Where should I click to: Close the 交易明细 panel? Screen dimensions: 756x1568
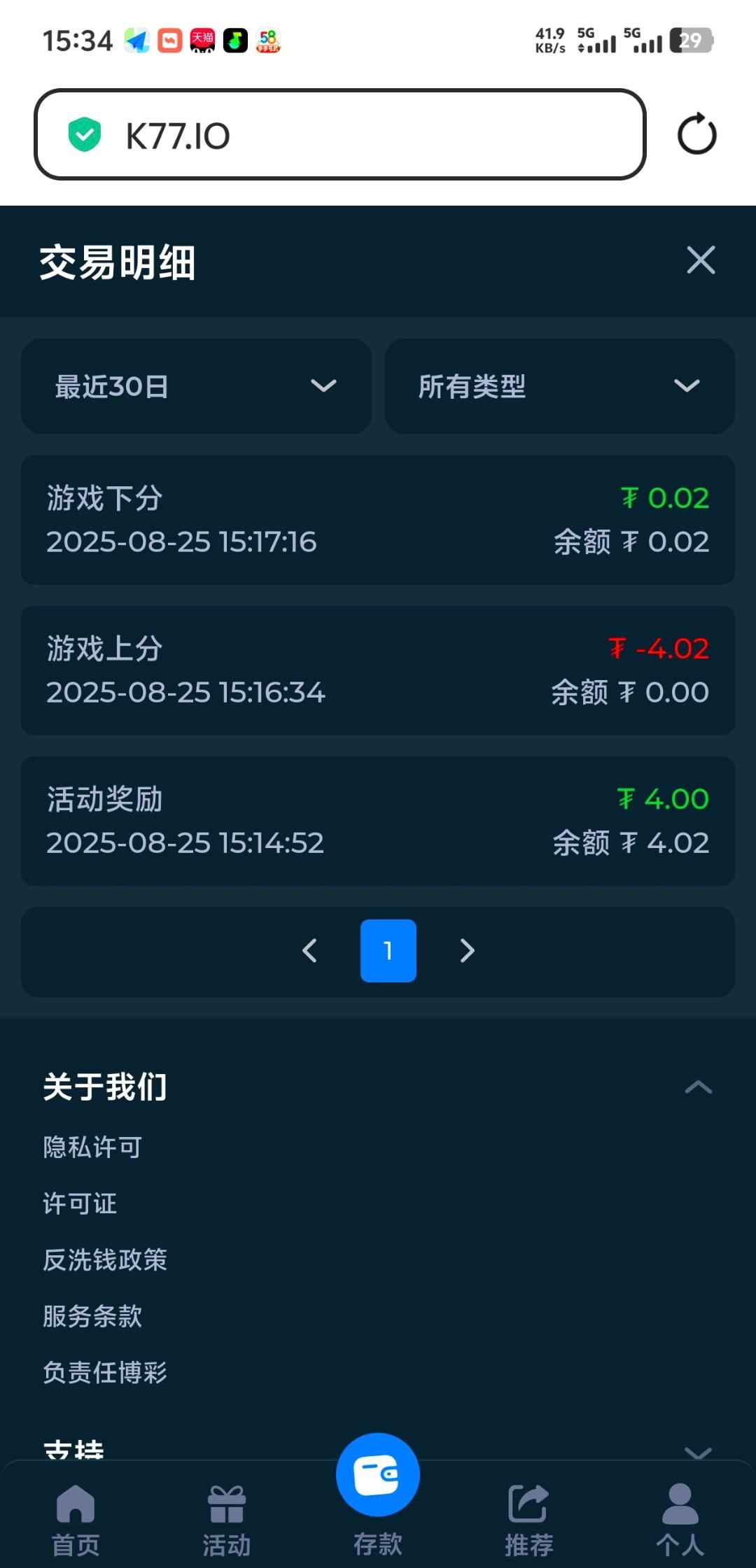point(701,260)
